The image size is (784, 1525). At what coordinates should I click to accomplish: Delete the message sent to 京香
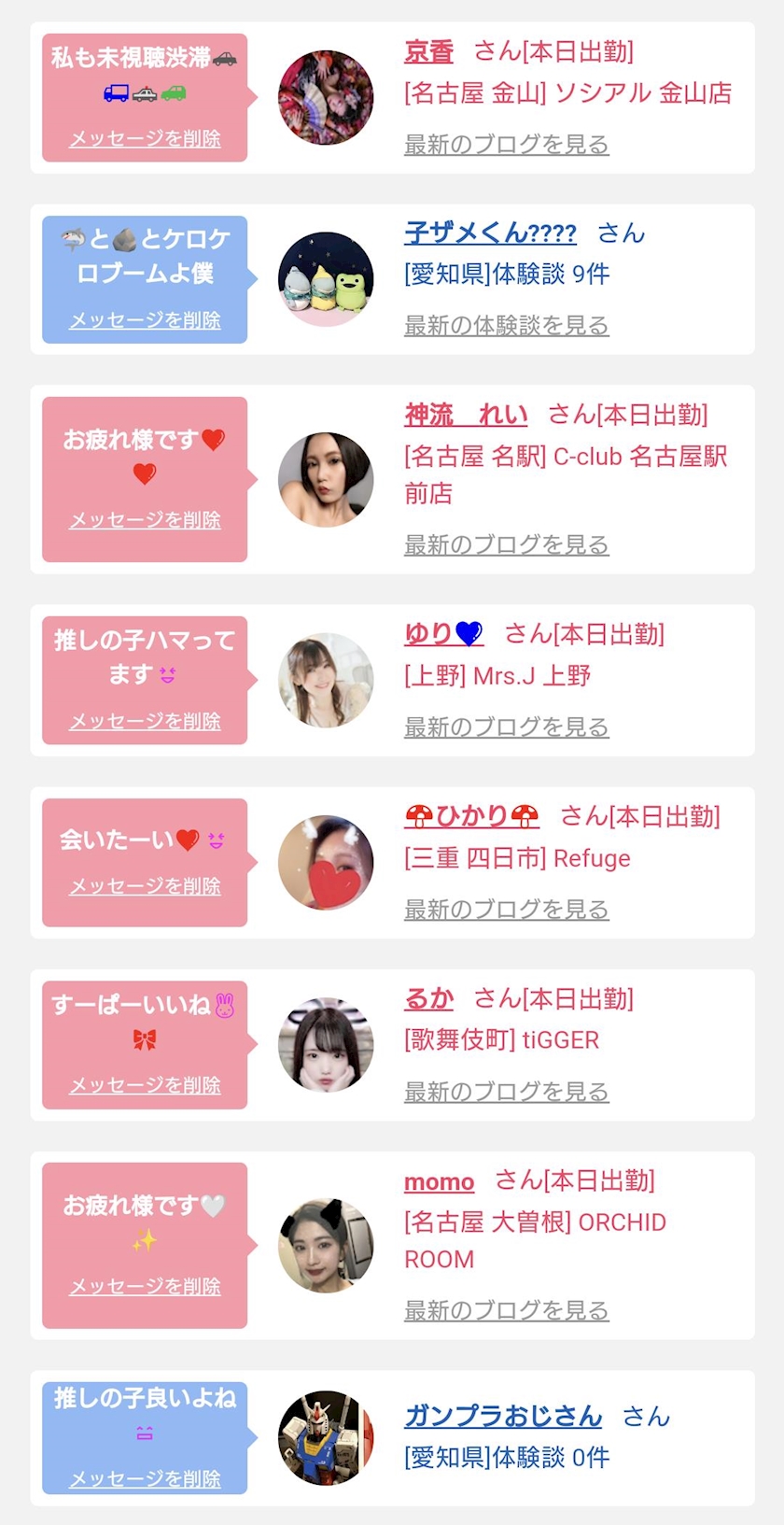(x=145, y=139)
